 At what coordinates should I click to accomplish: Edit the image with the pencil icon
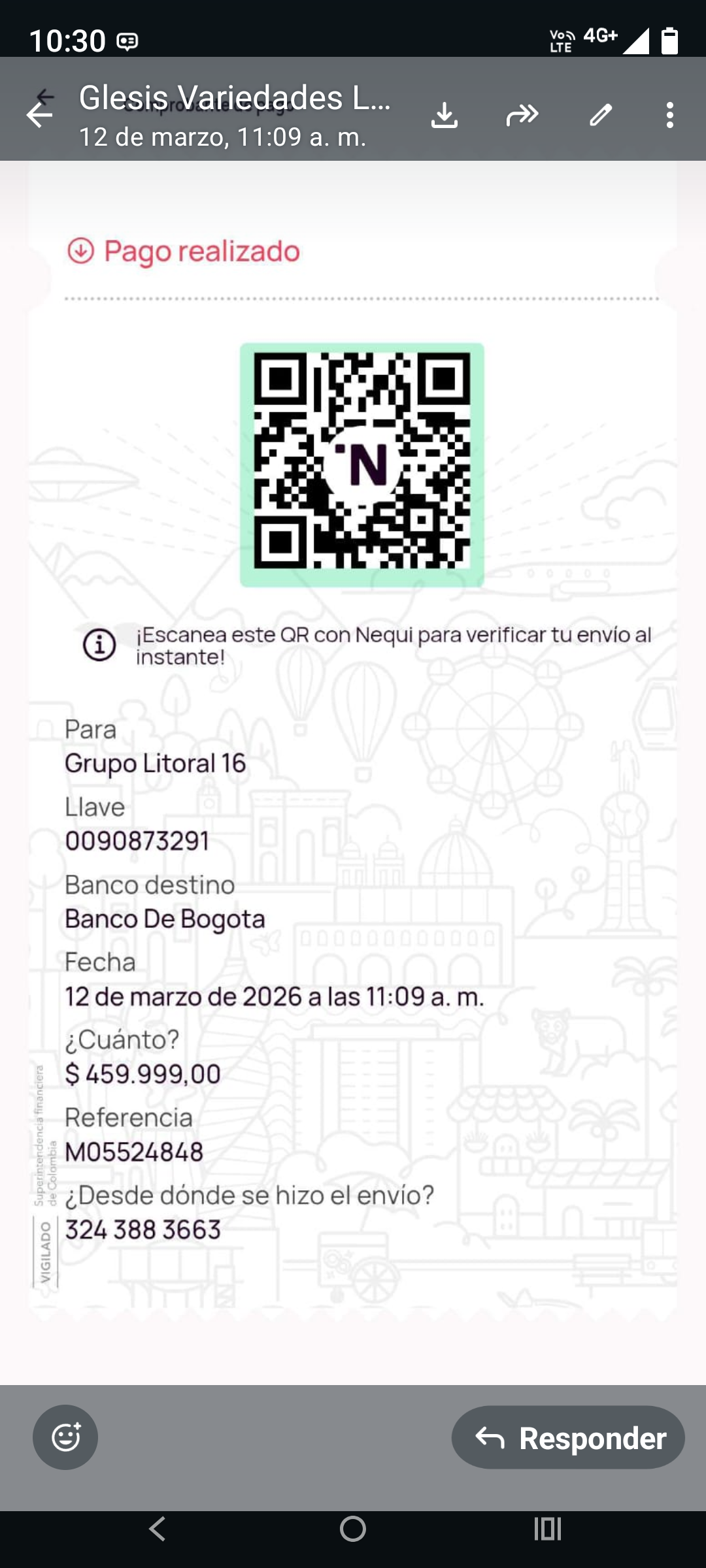[x=601, y=116]
